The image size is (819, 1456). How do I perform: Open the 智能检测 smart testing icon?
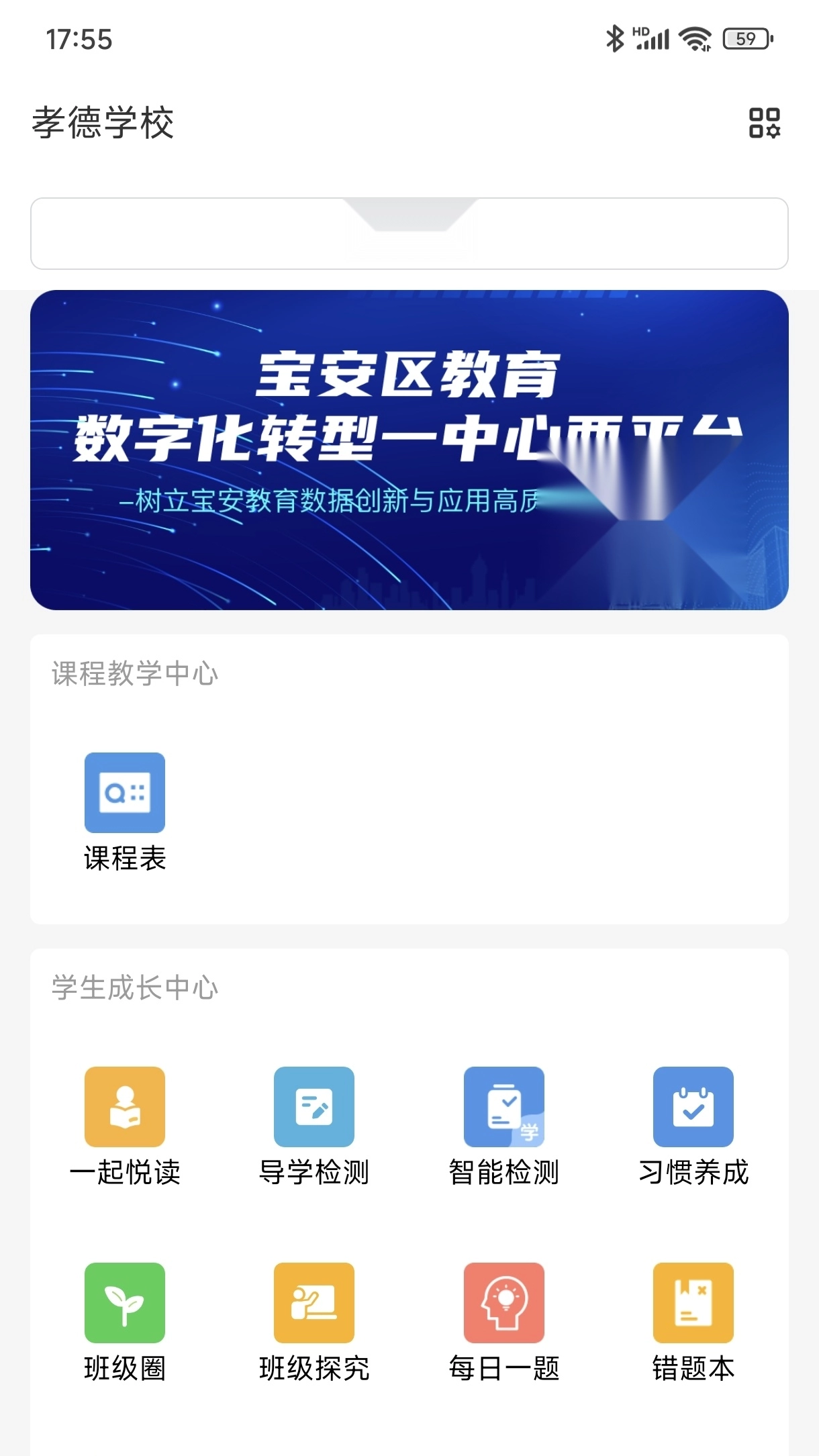click(x=503, y=1108)
